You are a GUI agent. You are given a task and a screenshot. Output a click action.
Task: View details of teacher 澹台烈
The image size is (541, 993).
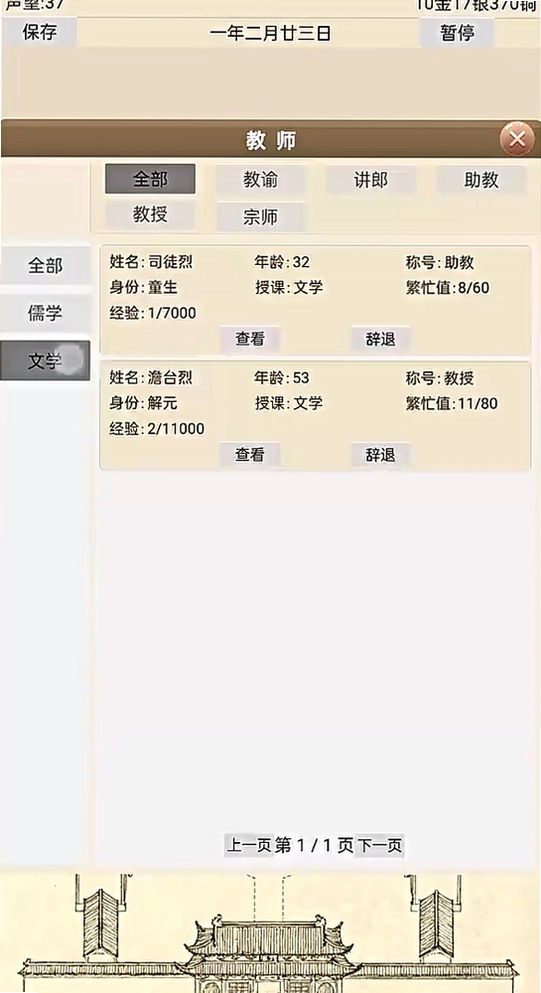click(x=250, y=455)
